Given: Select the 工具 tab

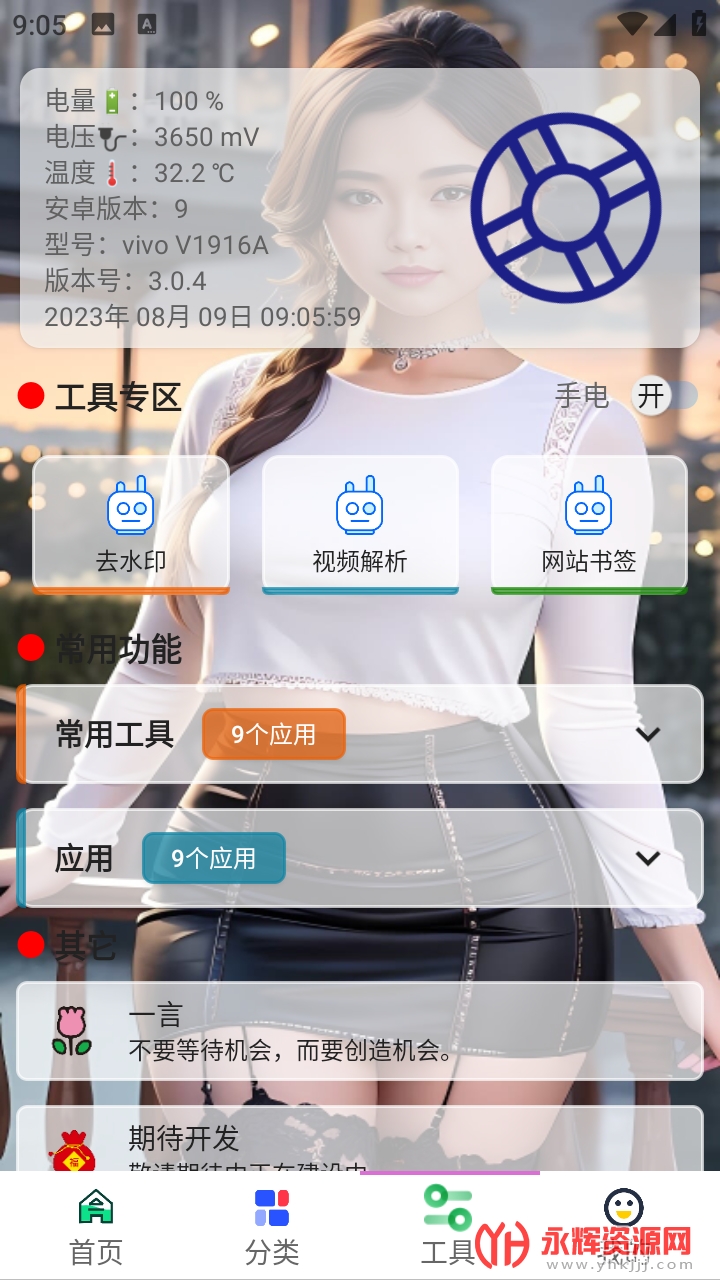Looking at the screenshot, I should click(x=448, y=1226).
